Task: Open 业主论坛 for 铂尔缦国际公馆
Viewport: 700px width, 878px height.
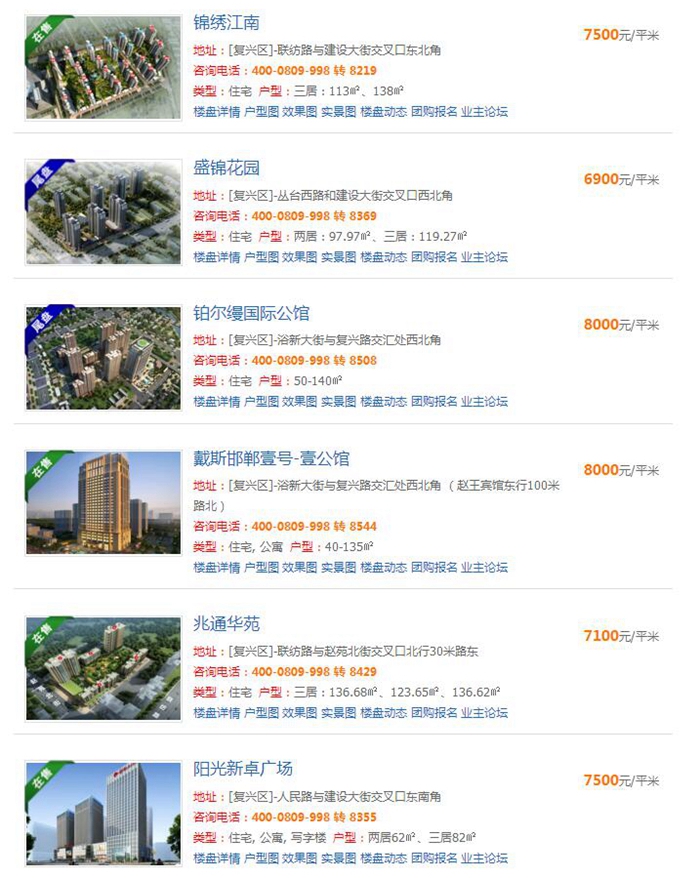Action: pos(484,401)
